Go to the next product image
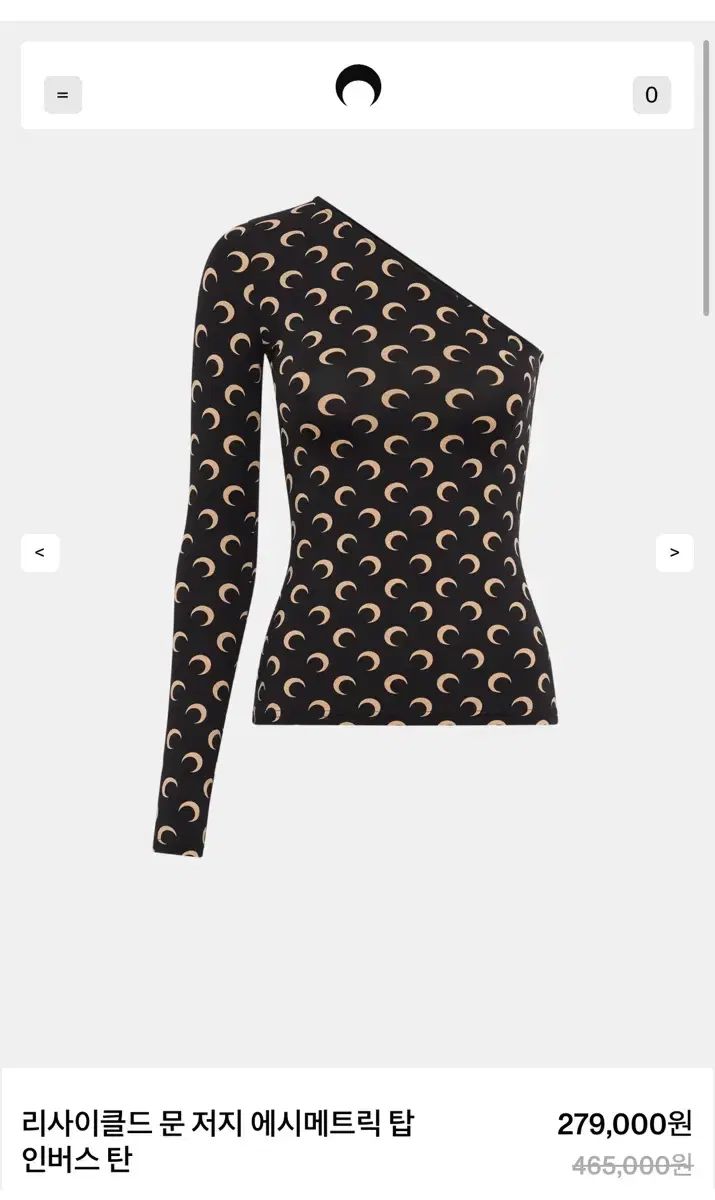The height and width of the screenshot is (1200, 715). click(674, 552)
